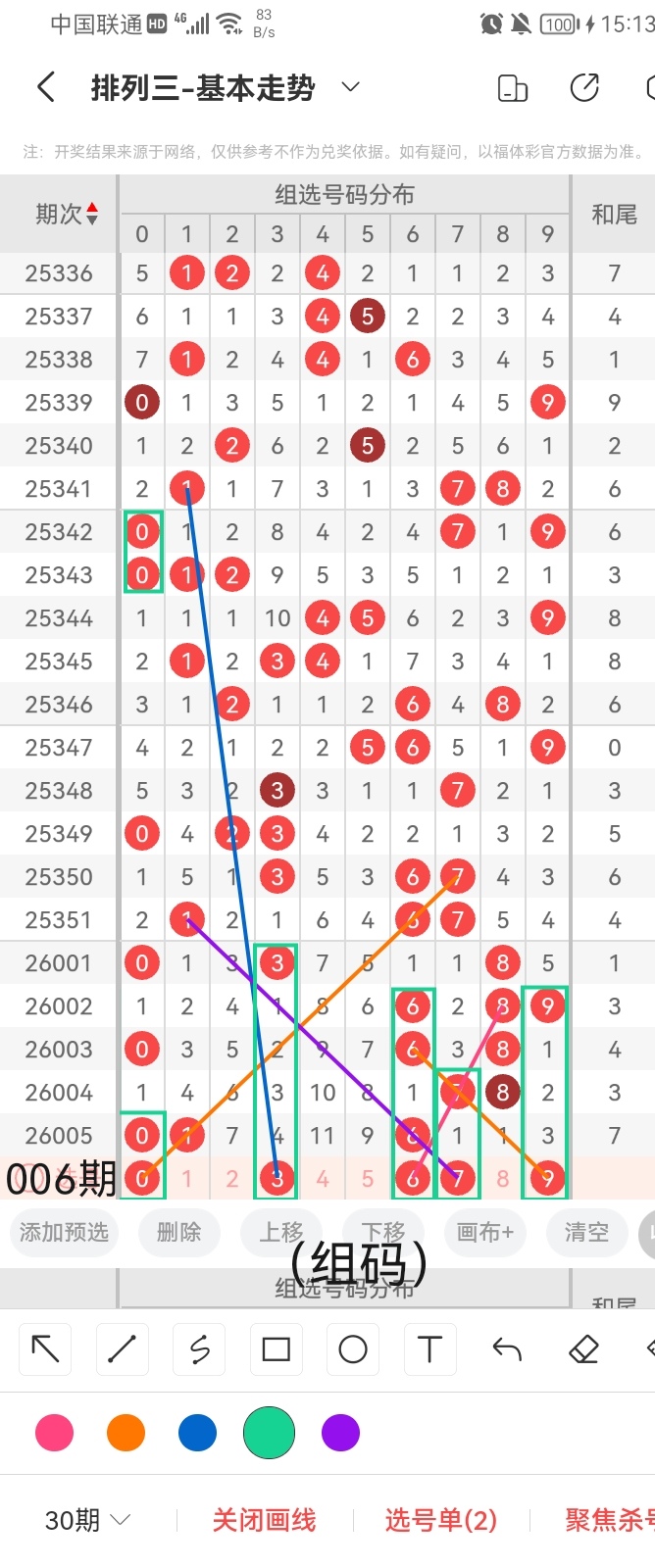The image size is (655, 1568).
Task: Pick the pink drawing color
Action: [x=54, y=1433]
